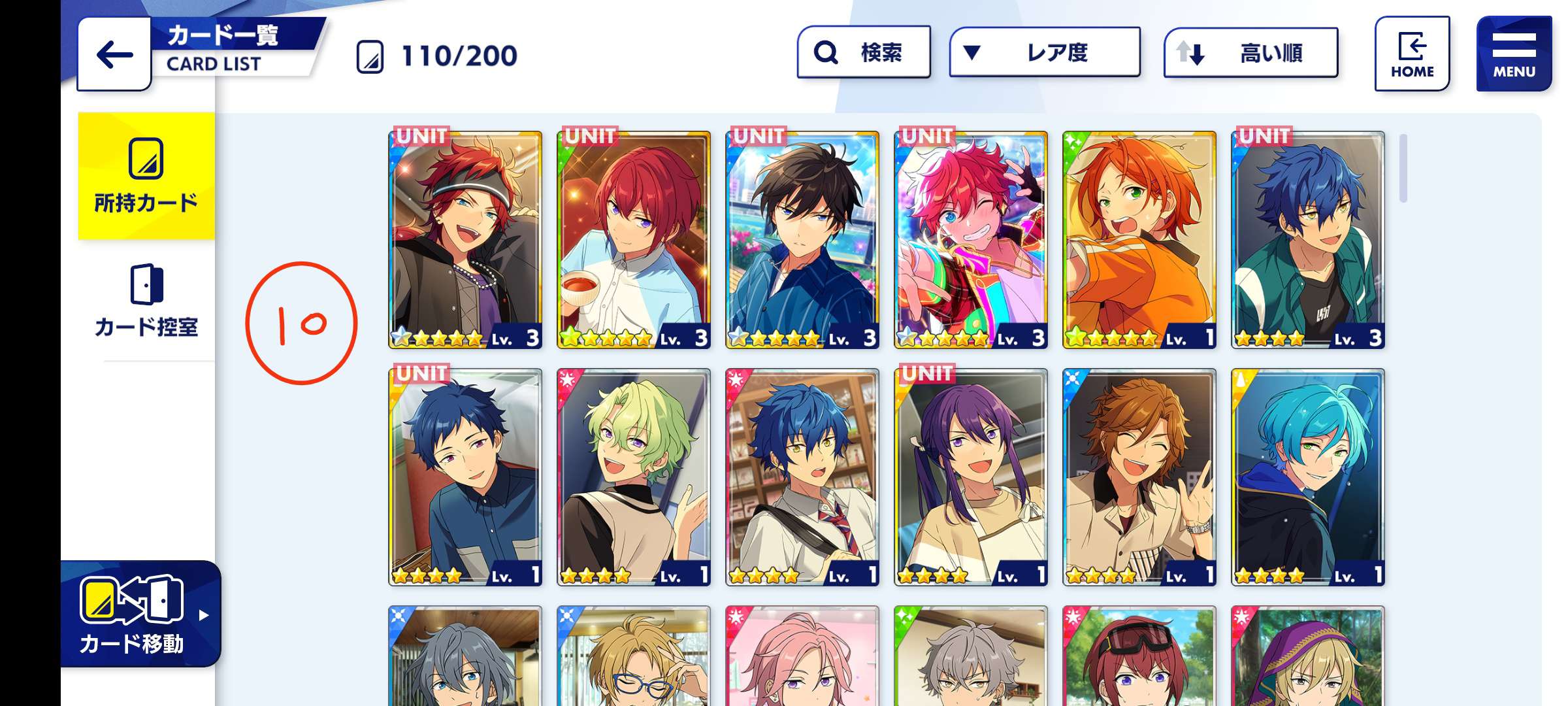Open the MENU button

tap(1513, 54)
